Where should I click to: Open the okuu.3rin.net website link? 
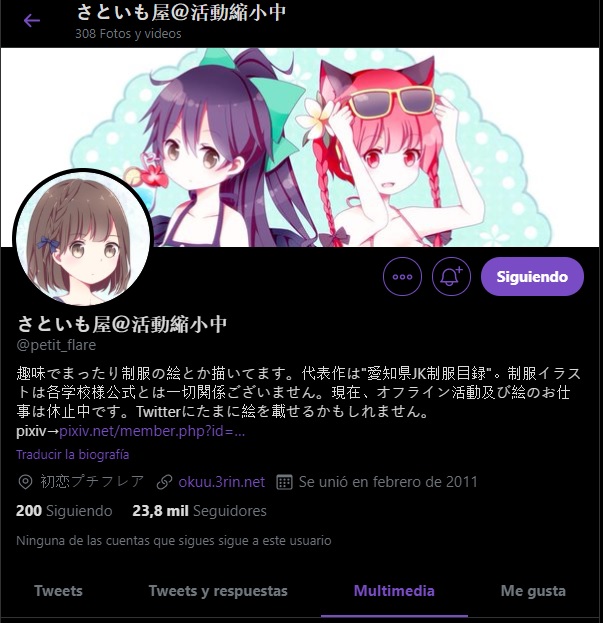point(221,481)
